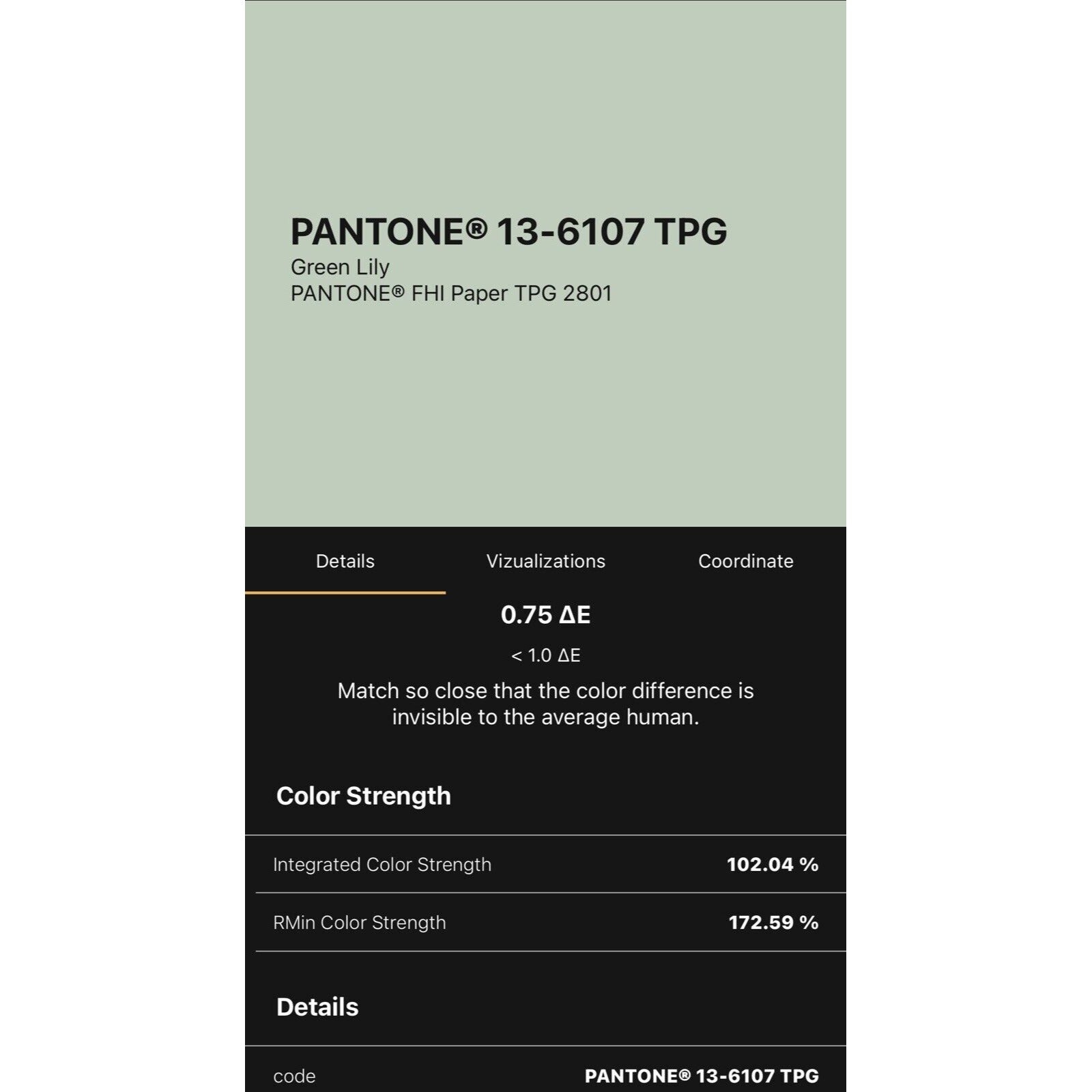Switch to the Vizualizations tab

545,561
